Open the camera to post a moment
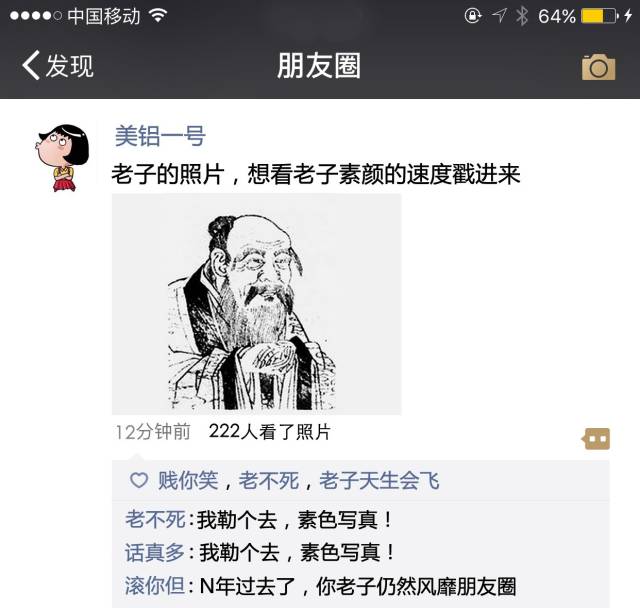The width and height of the screenshot is (640, 608). pyautogui.click(x=598, y=67)
